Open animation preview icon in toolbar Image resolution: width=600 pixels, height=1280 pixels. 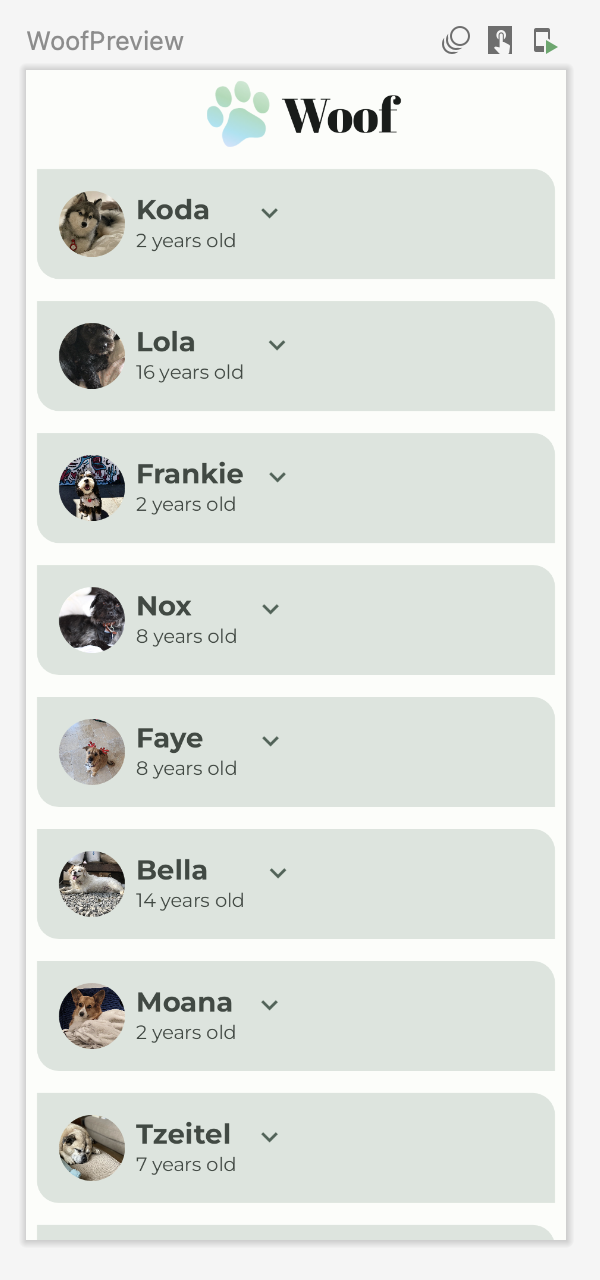tap(456, 41)
